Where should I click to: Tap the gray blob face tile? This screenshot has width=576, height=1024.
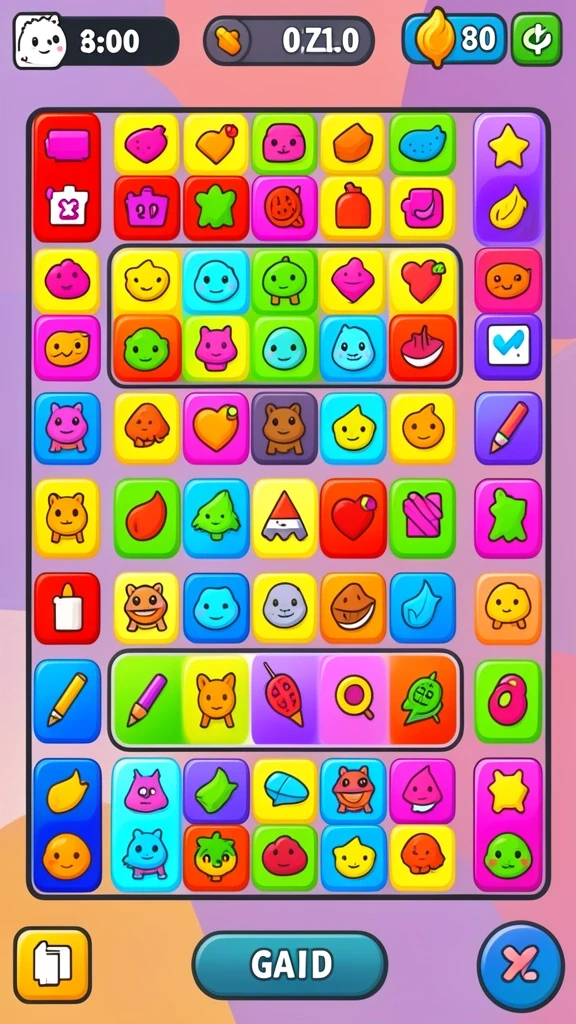pyautogui.click(x=284, y=608)
